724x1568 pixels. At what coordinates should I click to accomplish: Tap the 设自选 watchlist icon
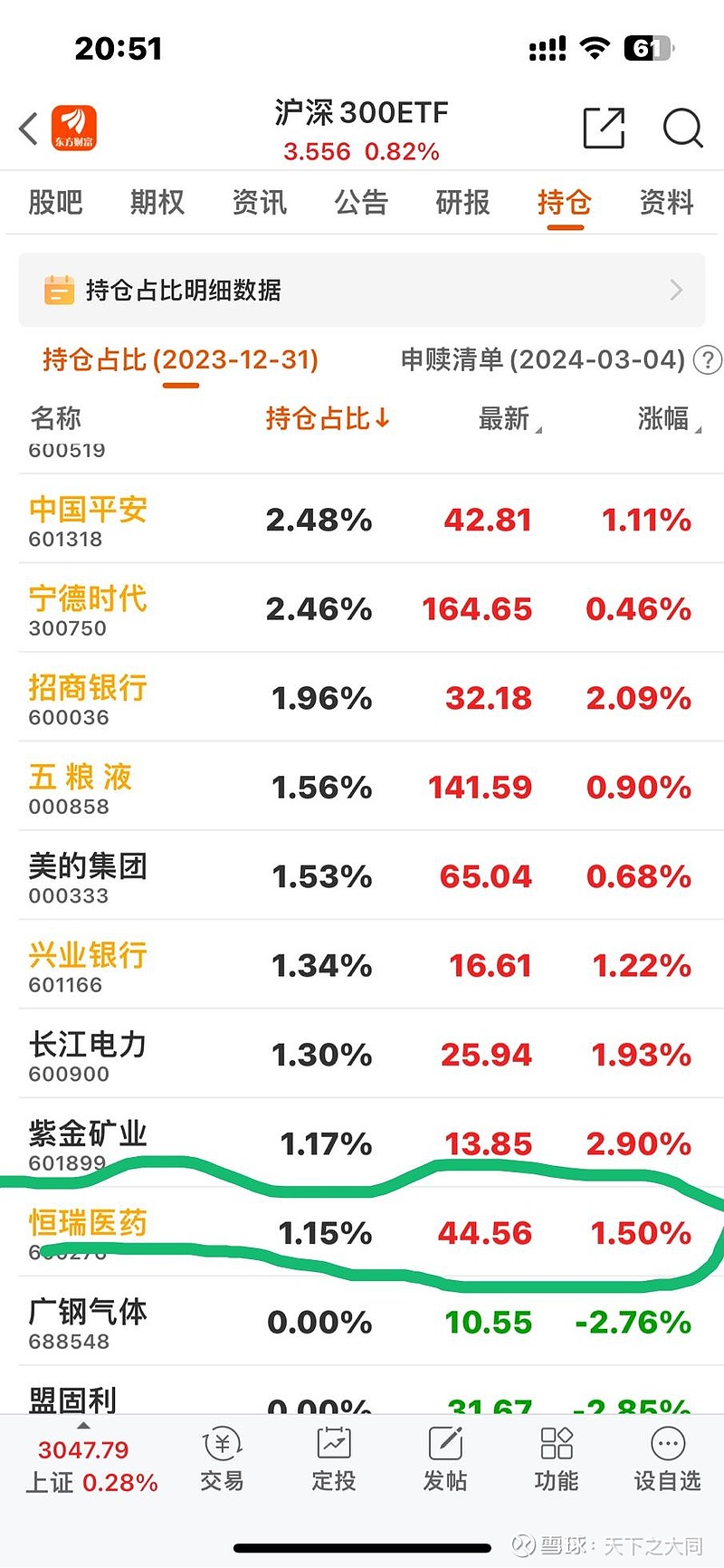point(666,1460)
